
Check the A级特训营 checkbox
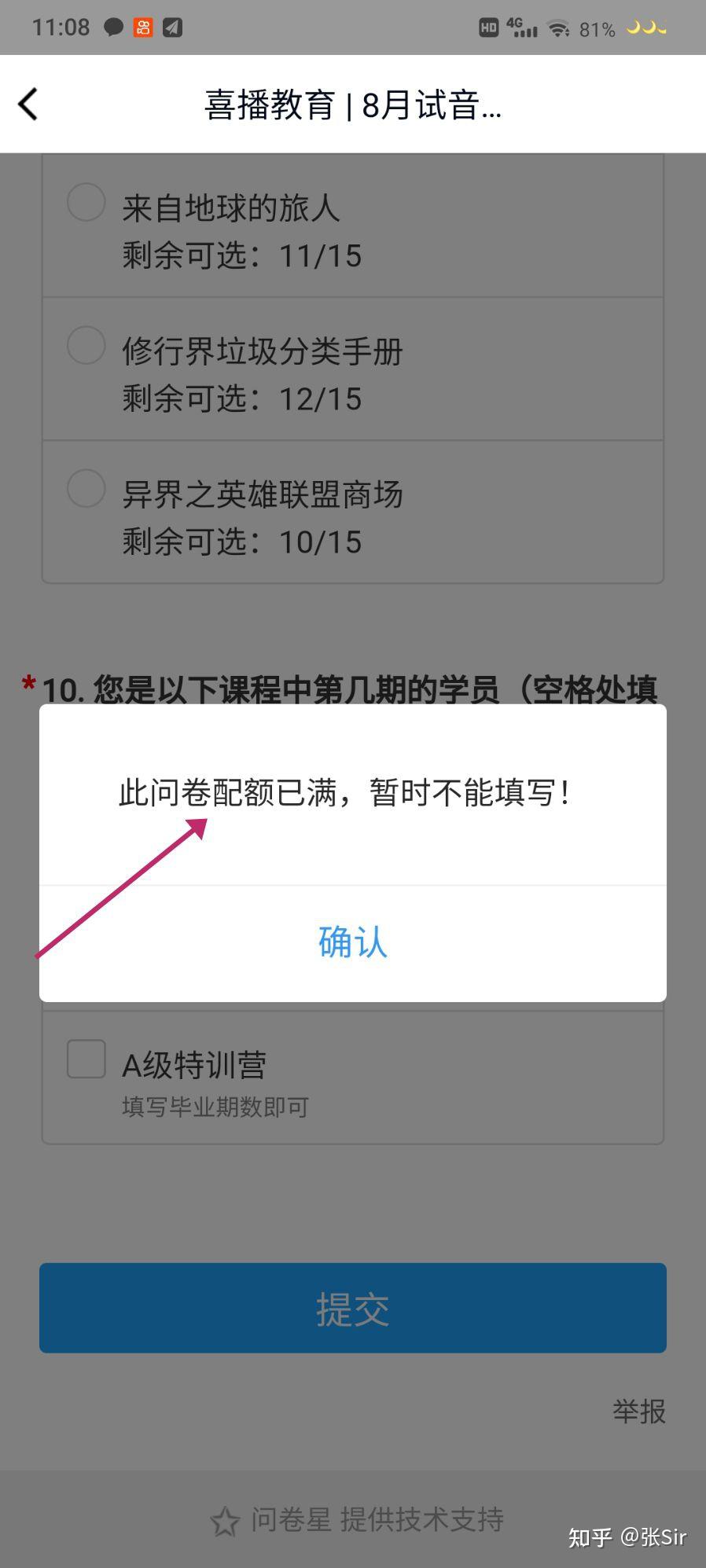coord(86,1059)
